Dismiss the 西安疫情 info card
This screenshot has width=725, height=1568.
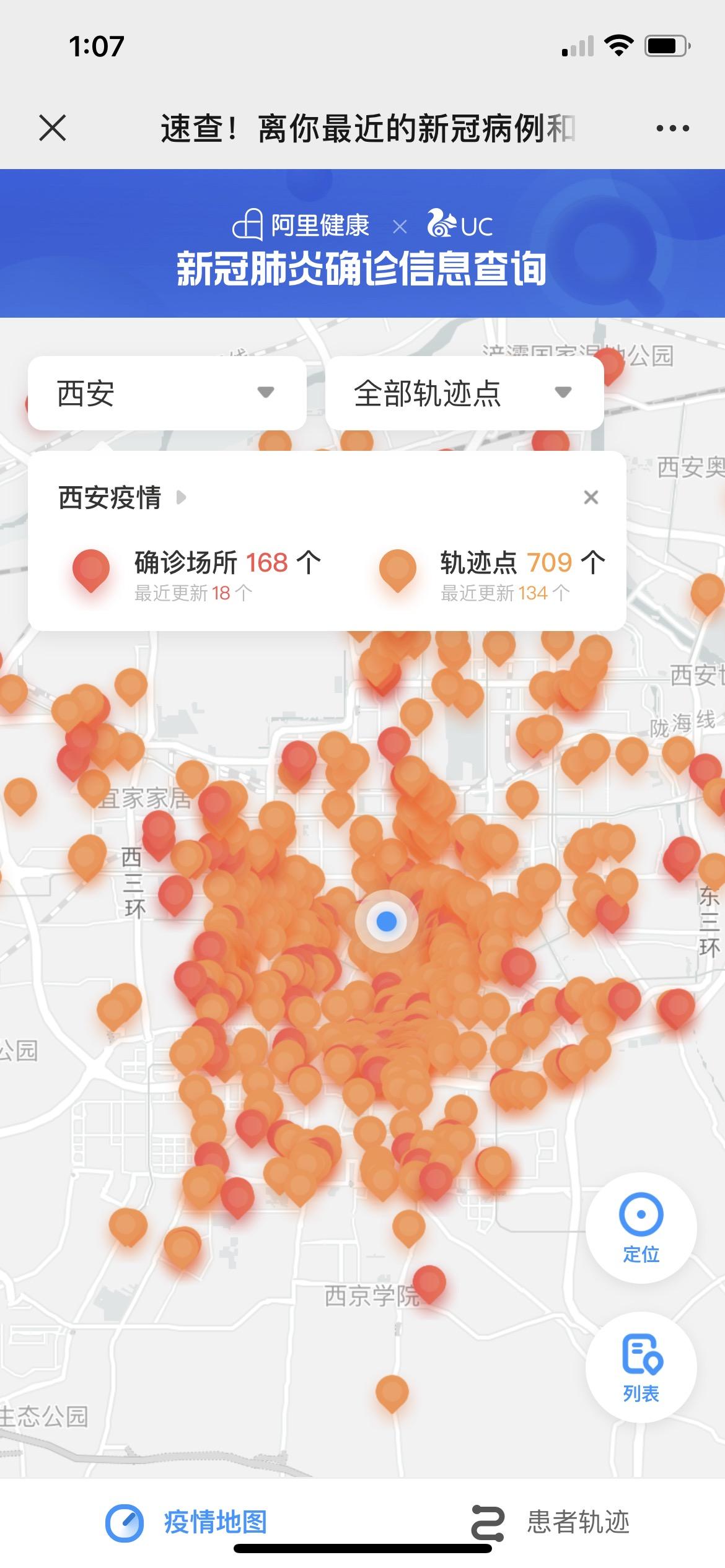pos(591,497)
